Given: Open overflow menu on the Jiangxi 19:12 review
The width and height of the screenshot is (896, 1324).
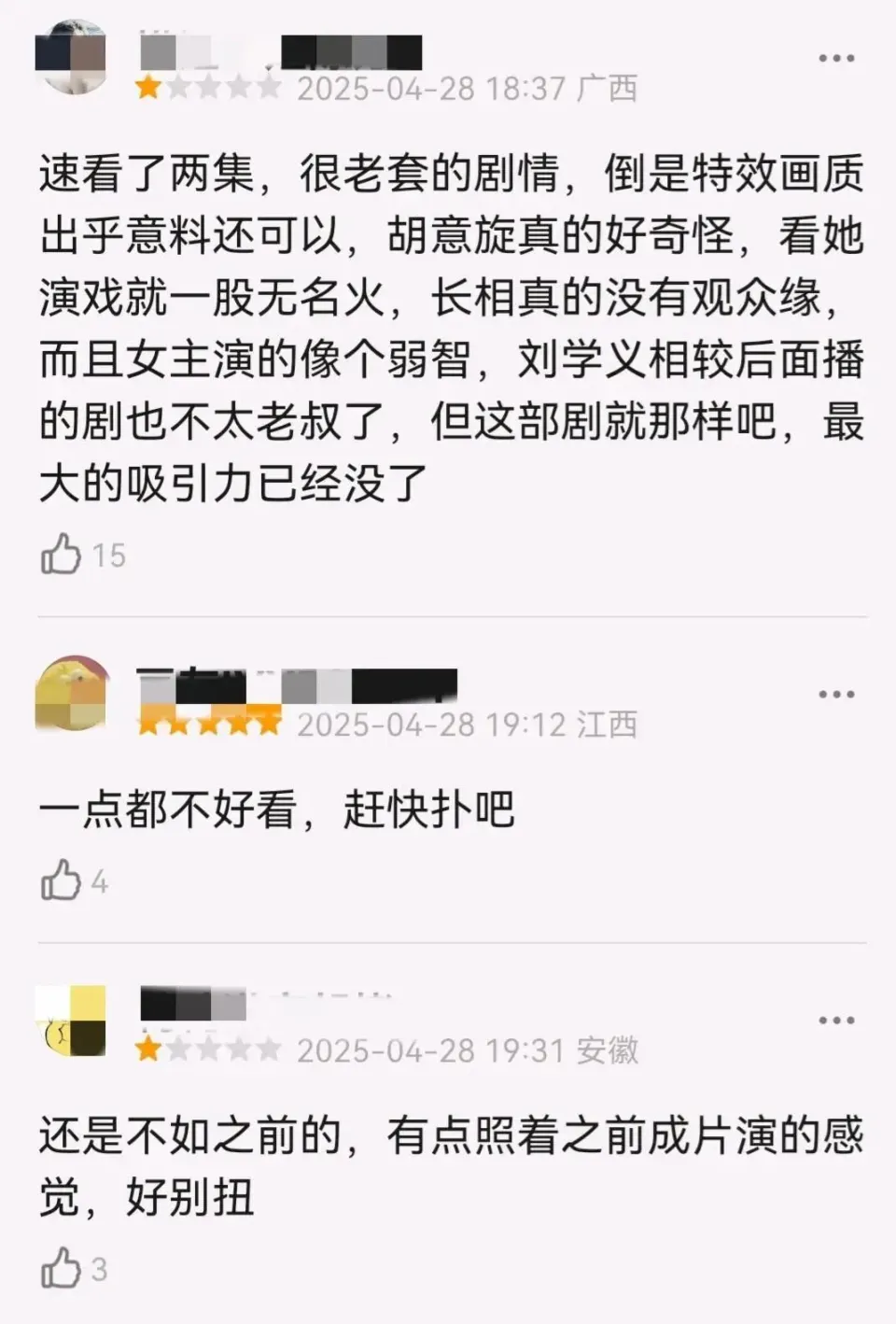Looking at the screenshot, I should point(835,694).
